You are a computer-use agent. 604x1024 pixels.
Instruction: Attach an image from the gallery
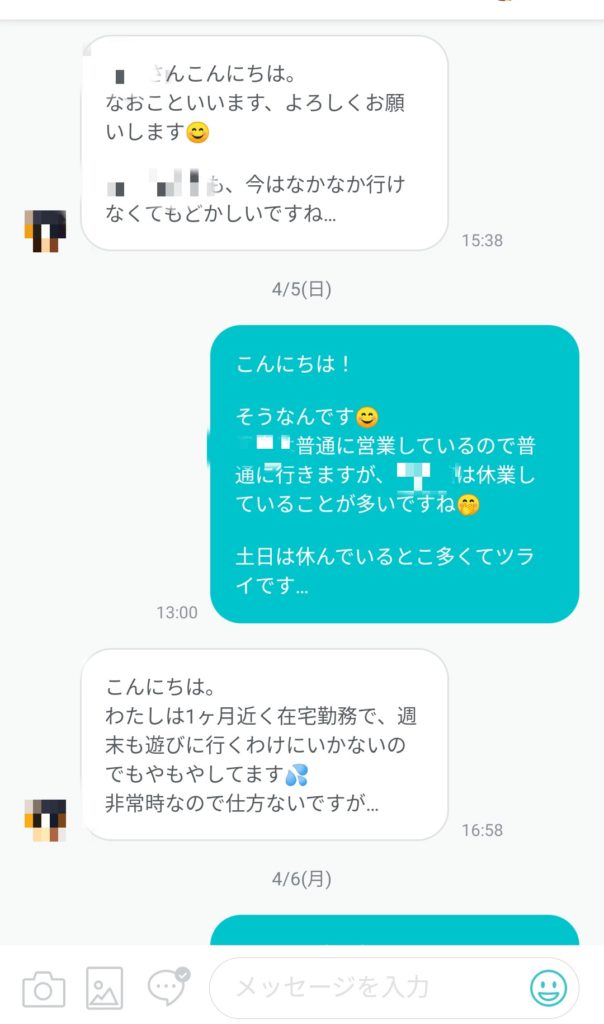click(104, 989)
